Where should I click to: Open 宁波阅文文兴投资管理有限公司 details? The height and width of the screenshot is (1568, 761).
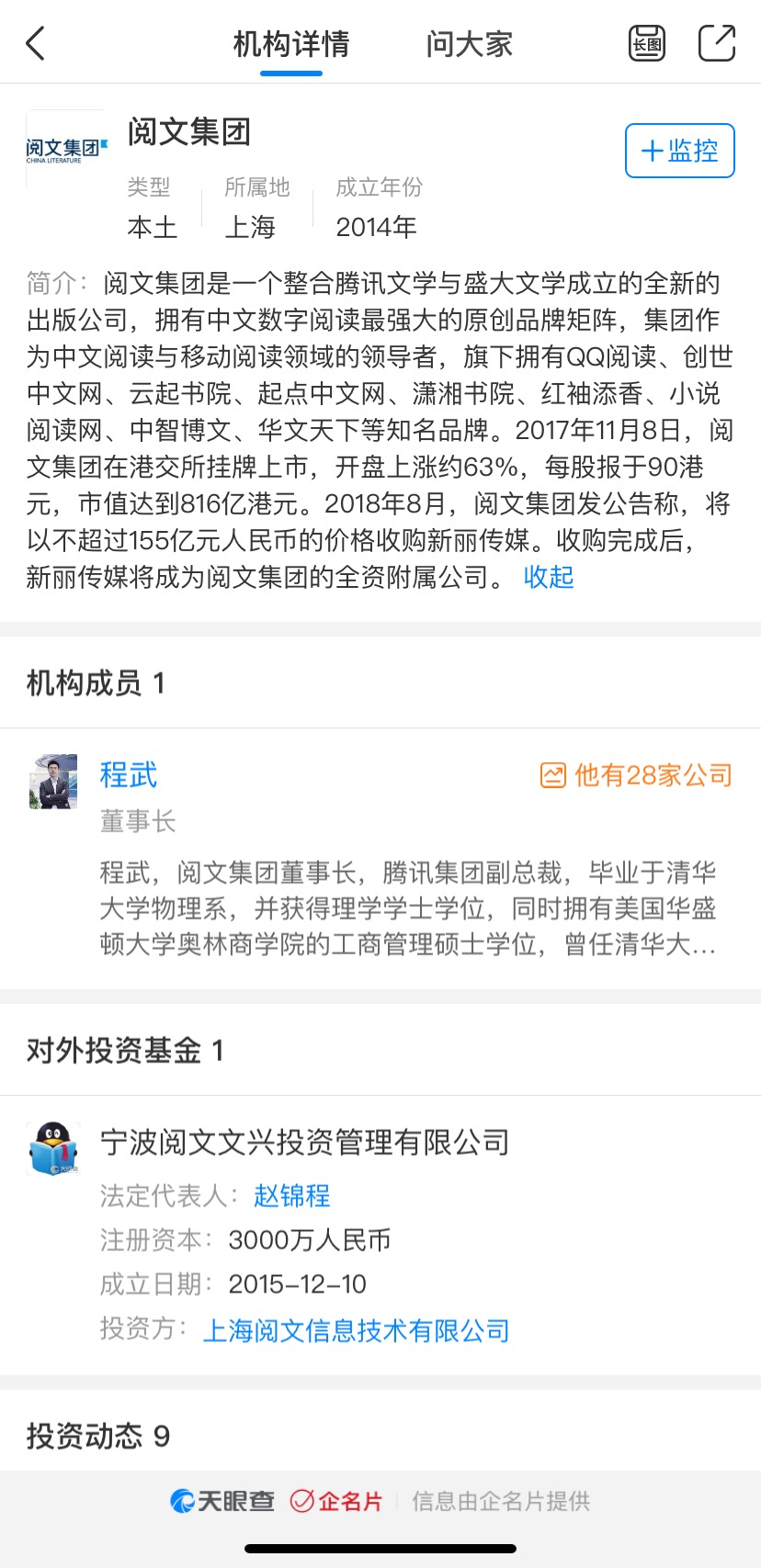304,1142
